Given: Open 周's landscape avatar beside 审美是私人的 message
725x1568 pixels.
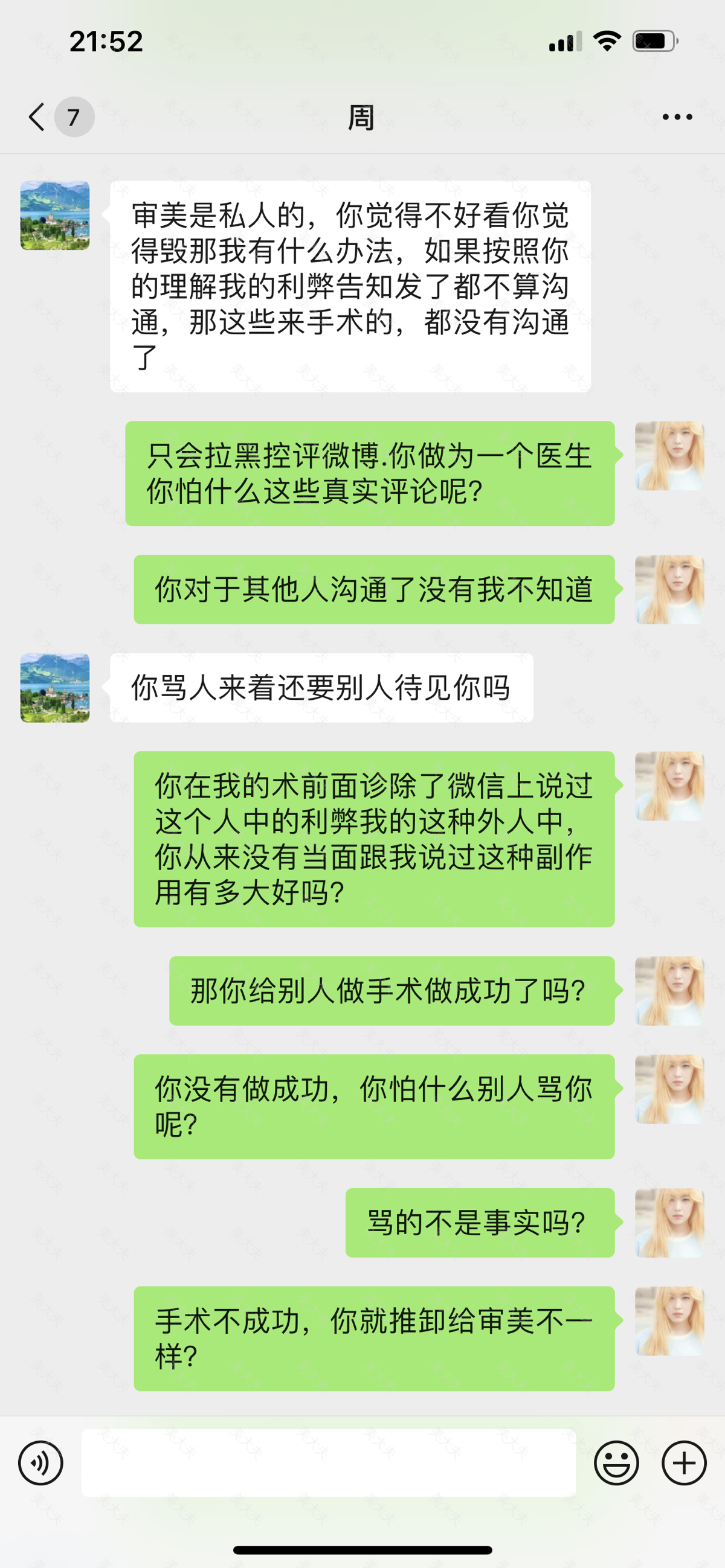Looking at the screenshot, I should click(x=55, y=216).
